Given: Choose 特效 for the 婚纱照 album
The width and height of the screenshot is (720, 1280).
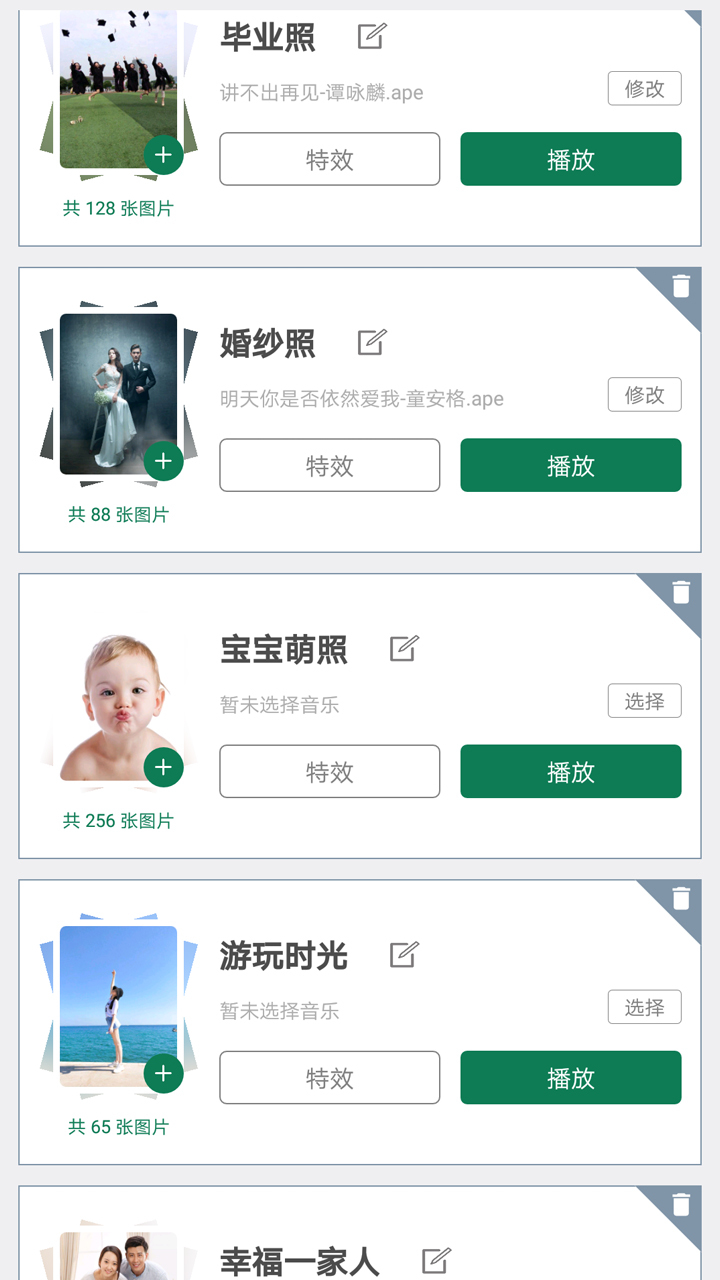Looking at the screenshot, I should (x=329, y=465).
